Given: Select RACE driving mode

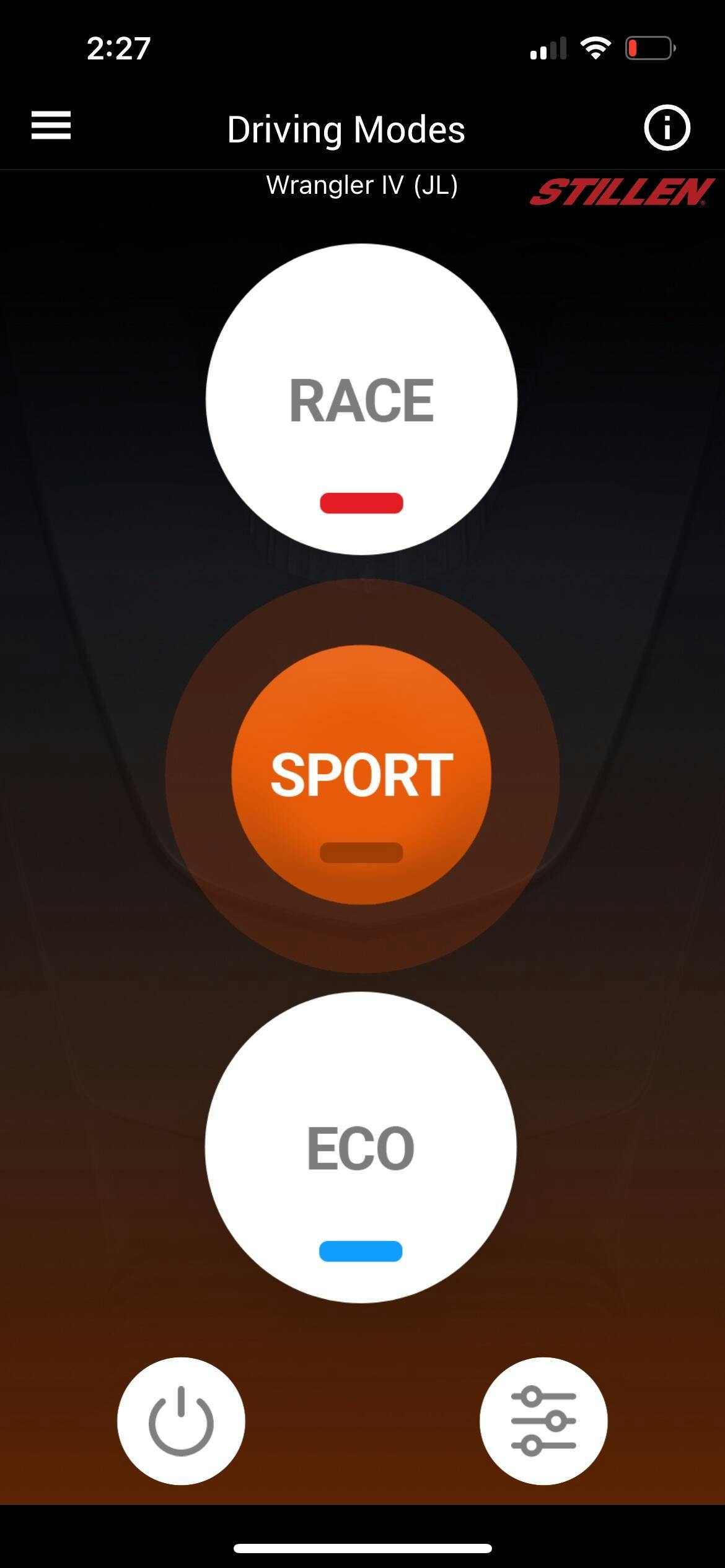Looking at the screenshot, I should (x=362, y=399).
